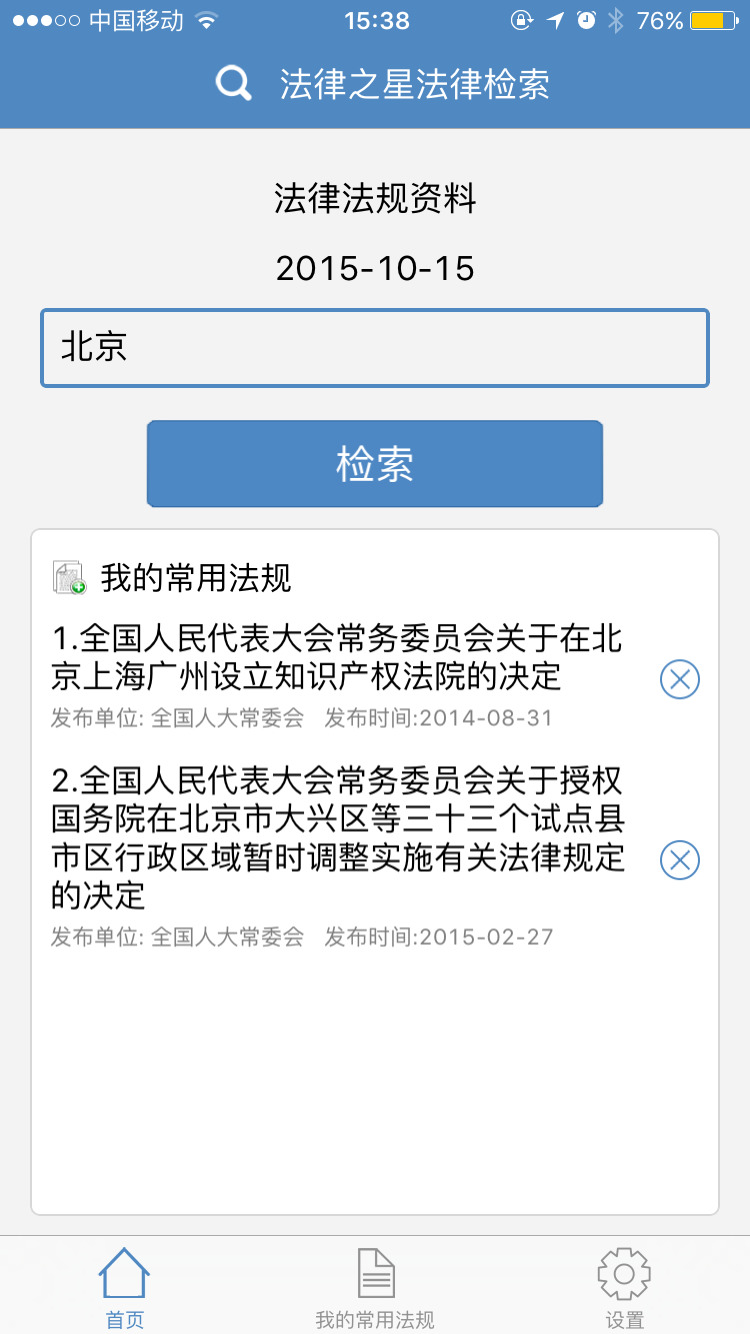Tap the 检索 search button

(375, 464)
